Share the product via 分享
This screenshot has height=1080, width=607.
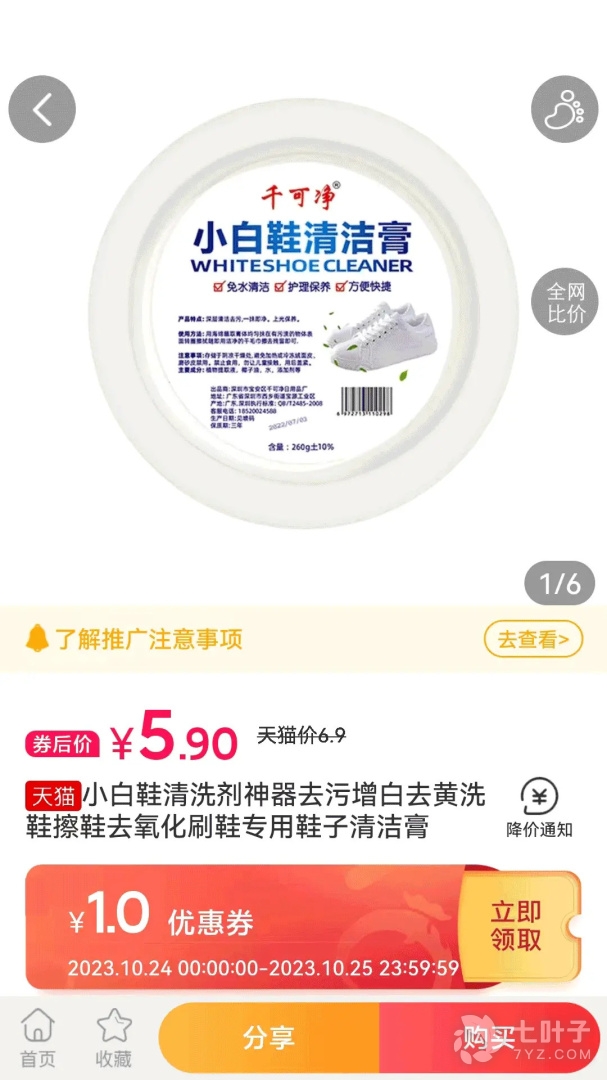269,1038
